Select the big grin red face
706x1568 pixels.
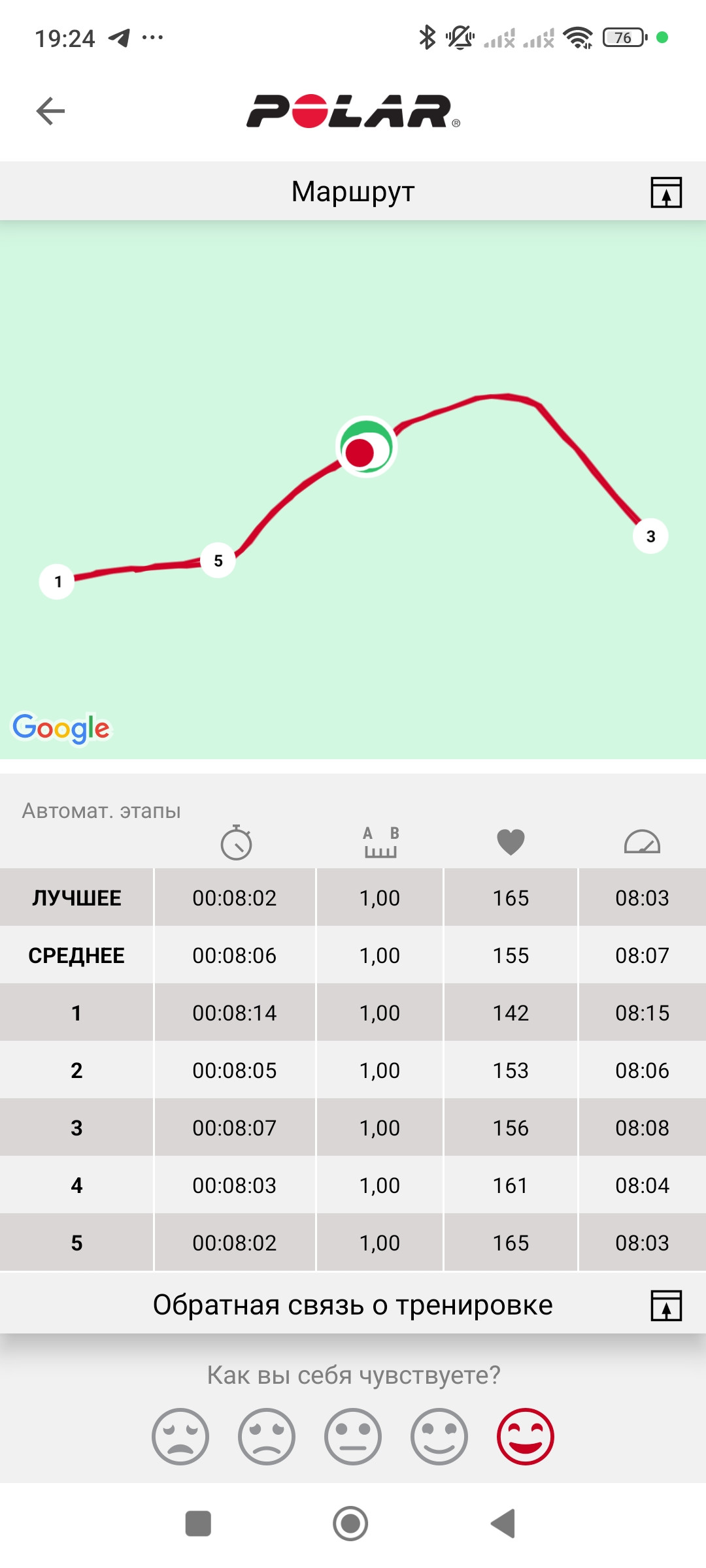point(526,1437)
